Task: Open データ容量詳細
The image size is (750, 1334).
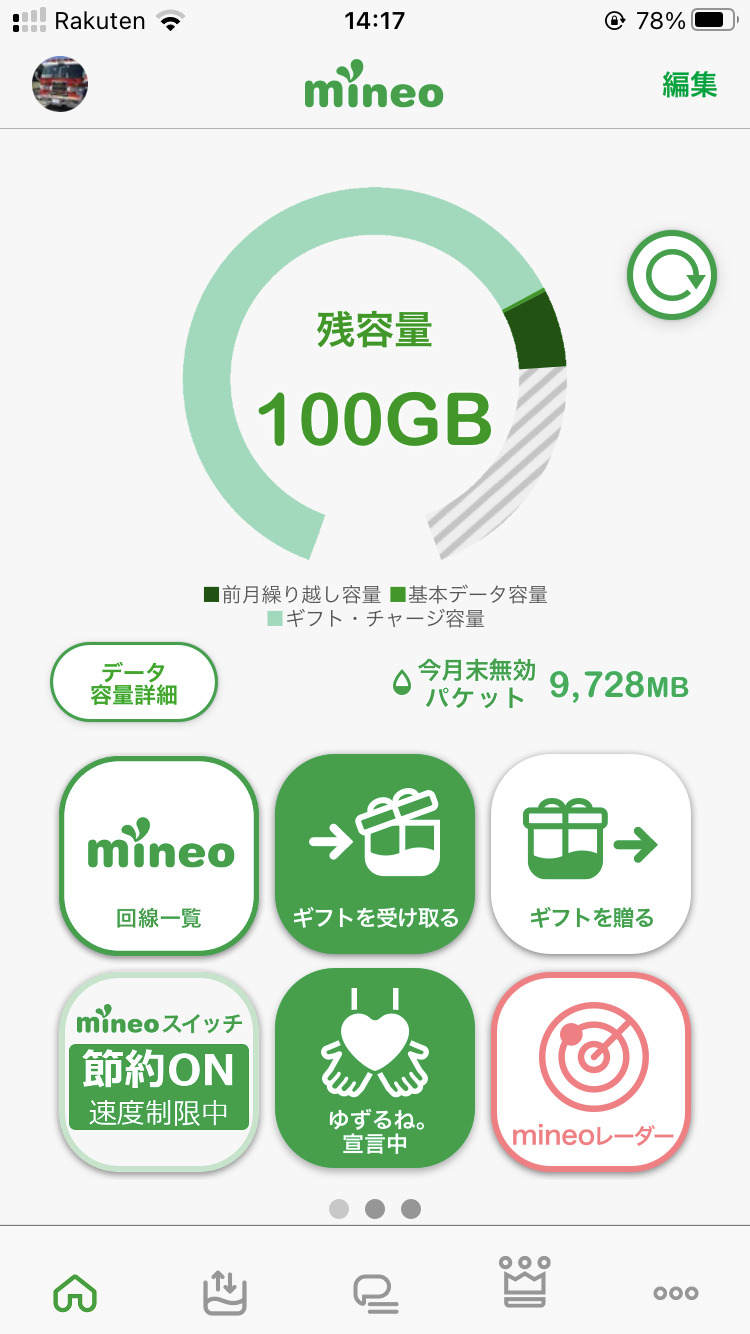Action: click(134, 682)
